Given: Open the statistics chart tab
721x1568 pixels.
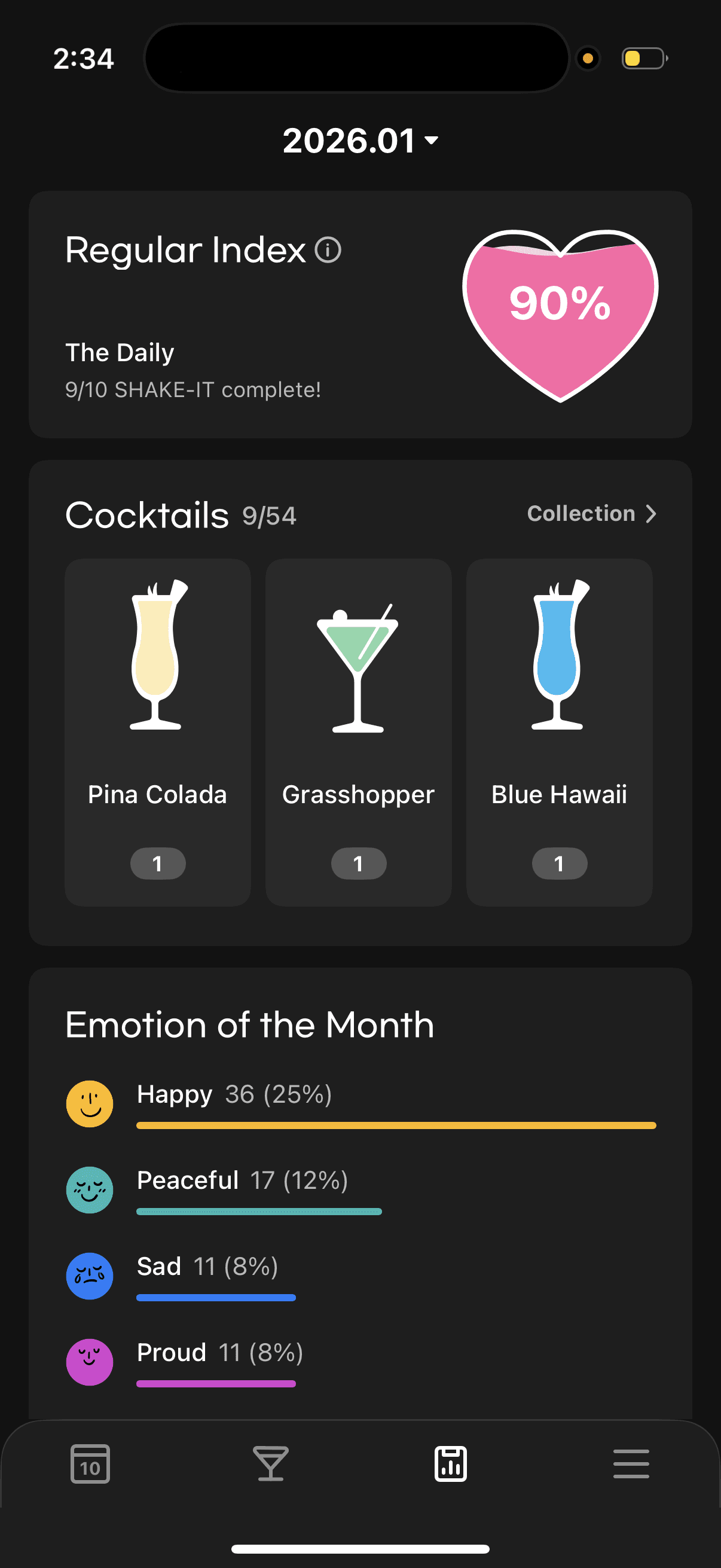Looking at the screenshot, I should (x=451, y=1463).
